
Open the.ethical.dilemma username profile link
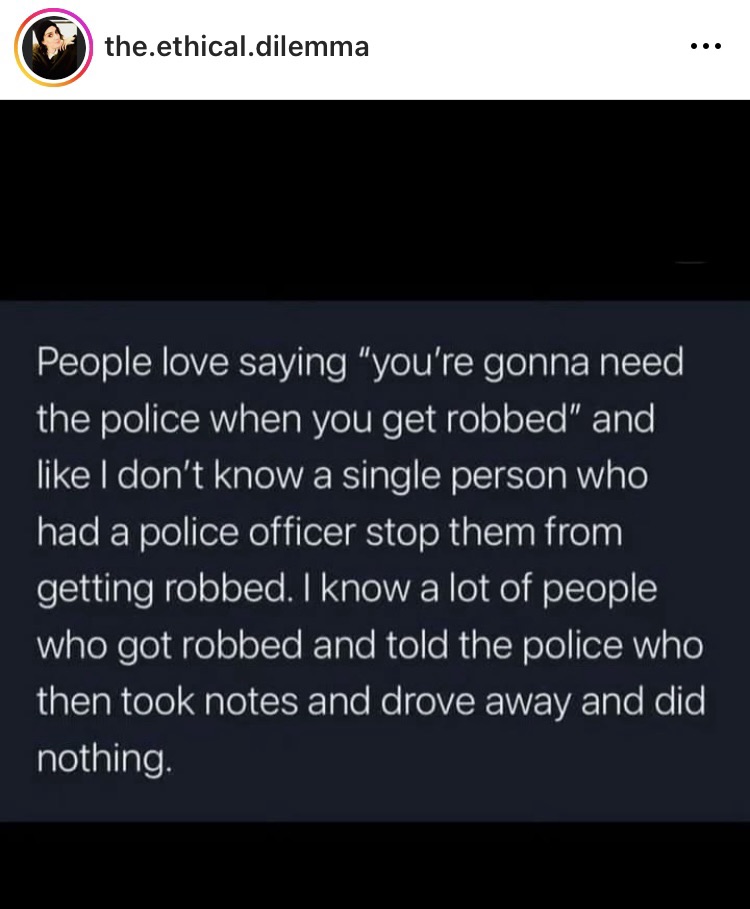(x=236, y=46)
